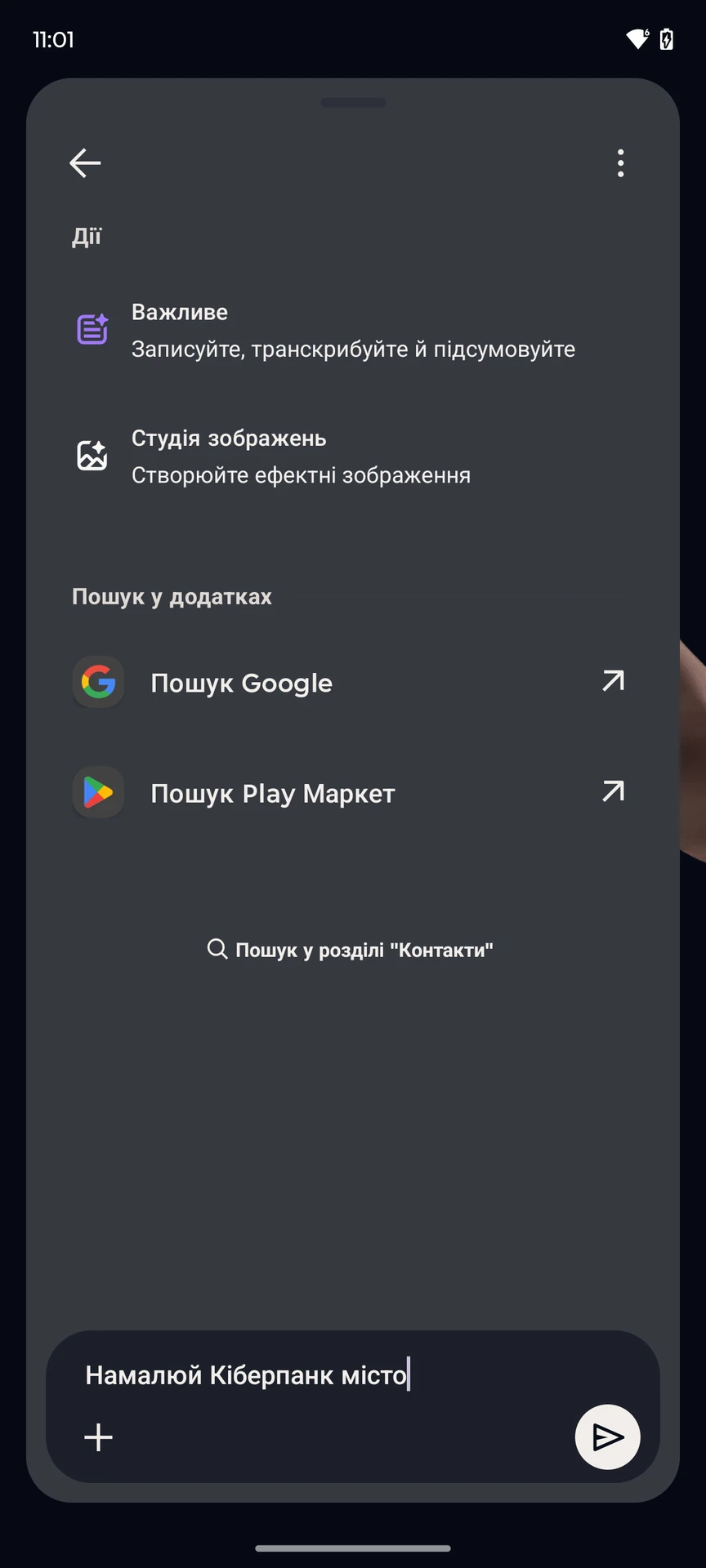Tap the plus attach icon
Viewport: 706px width, 1568px height.
(x=99, y=1437)
